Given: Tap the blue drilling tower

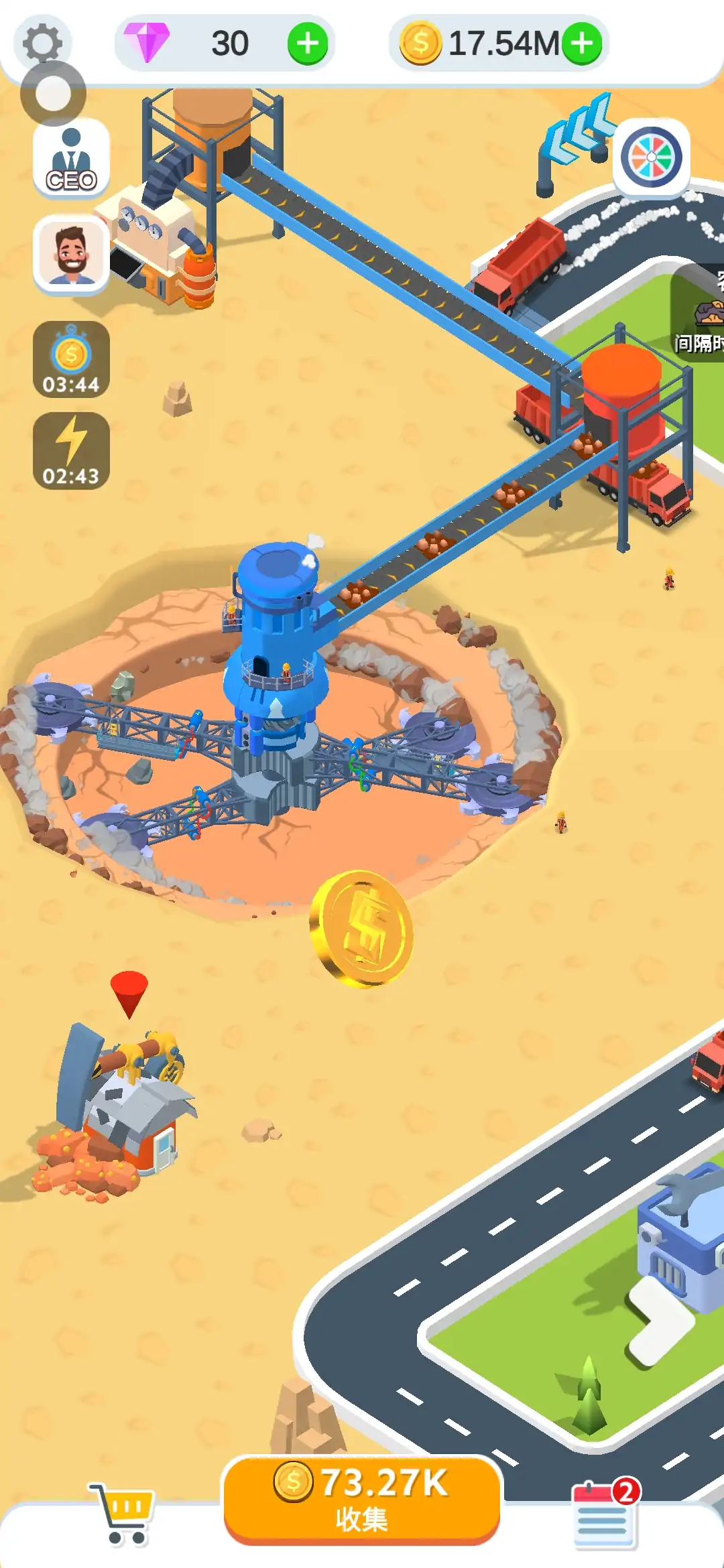Looking at the screenshot, I should point(276,643).
